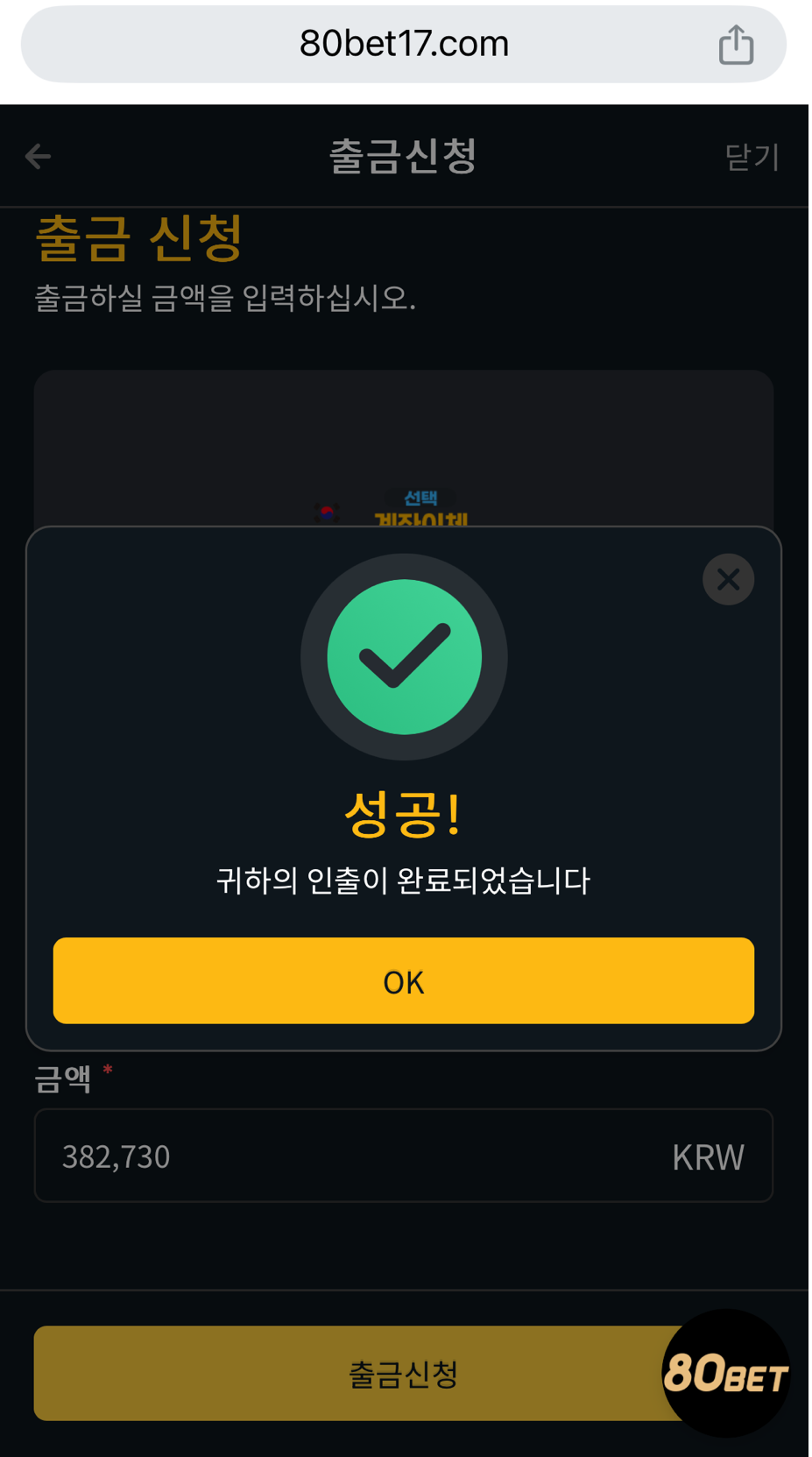The height and width of the screenshot is (1457, 812).
Task: Confirm the success dialog with OK
Action: 403,980
